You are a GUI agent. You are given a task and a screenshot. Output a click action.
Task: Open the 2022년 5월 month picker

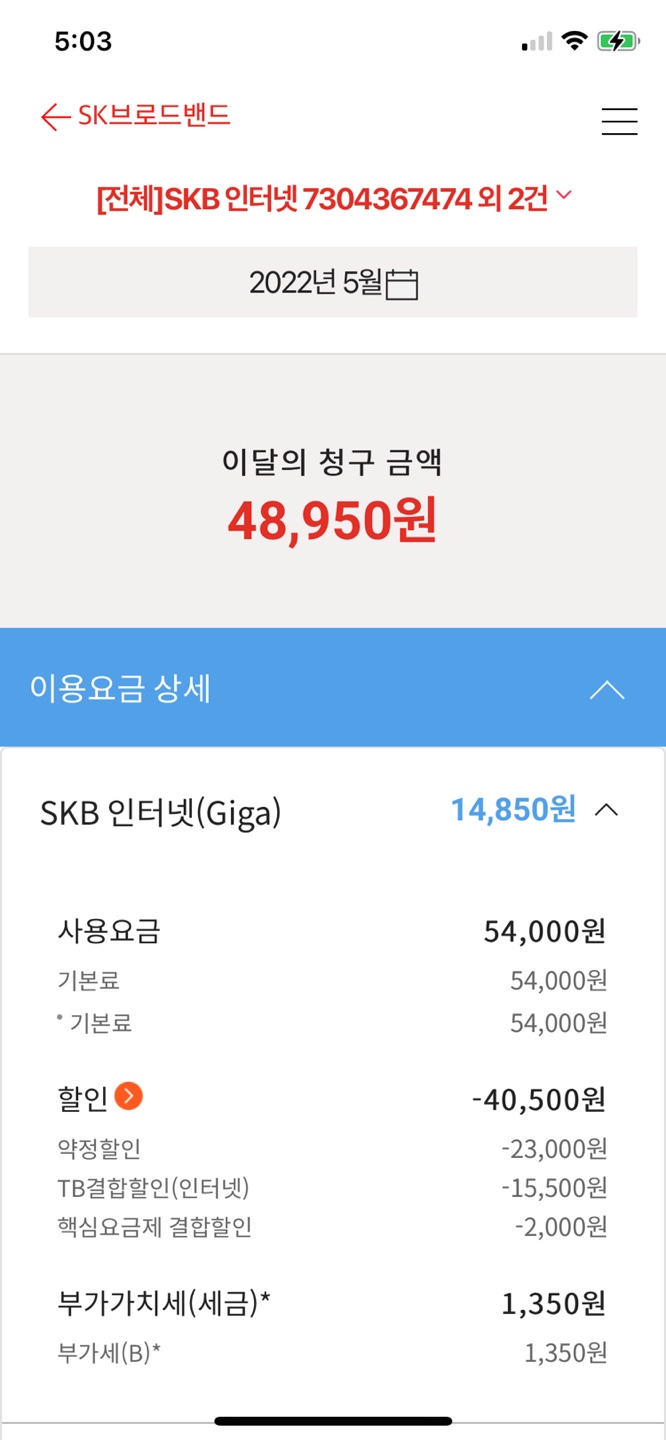click(333, 283)
